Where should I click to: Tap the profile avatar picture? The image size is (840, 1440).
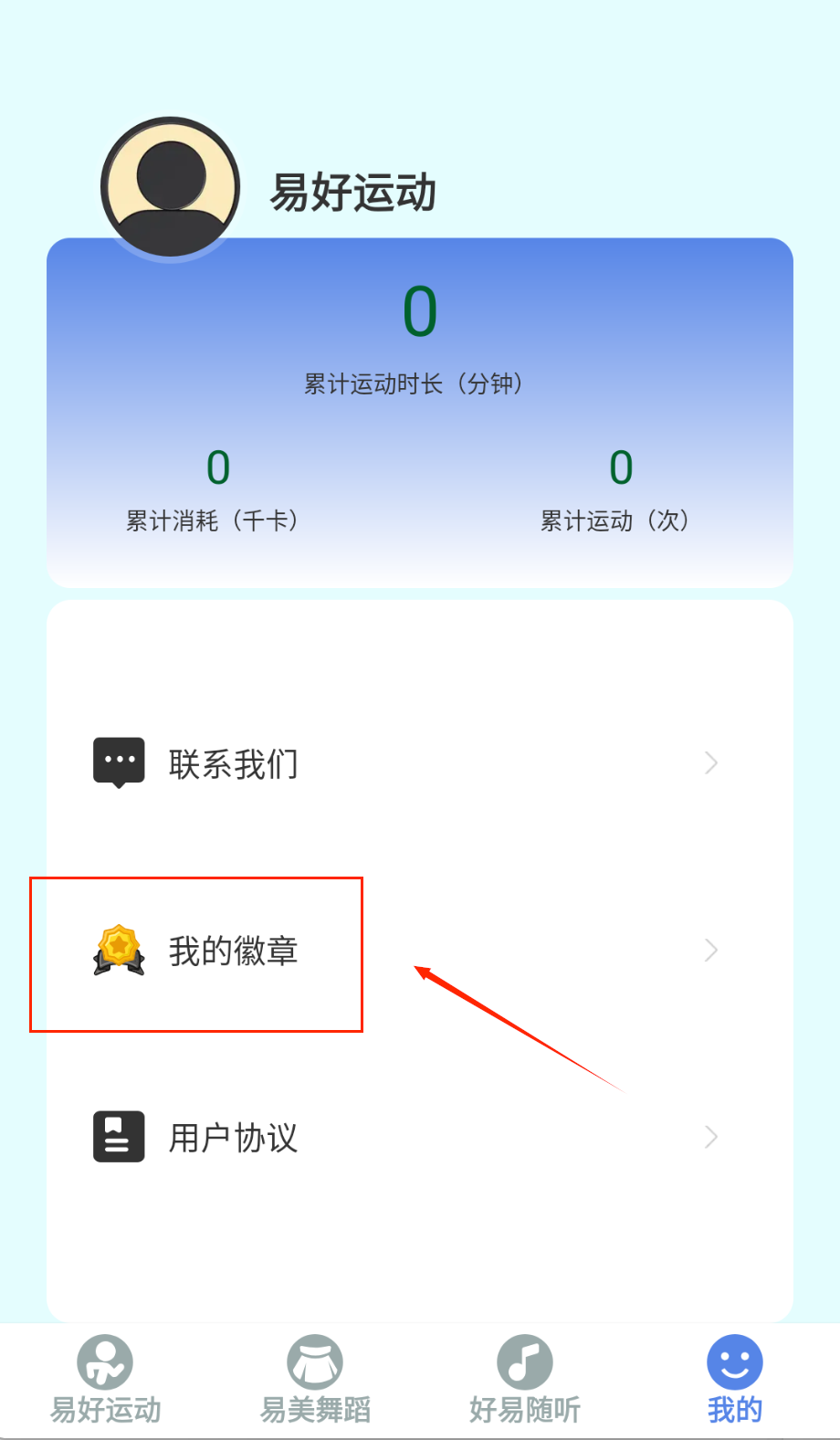pyautogui.click(x=171, y=187)
